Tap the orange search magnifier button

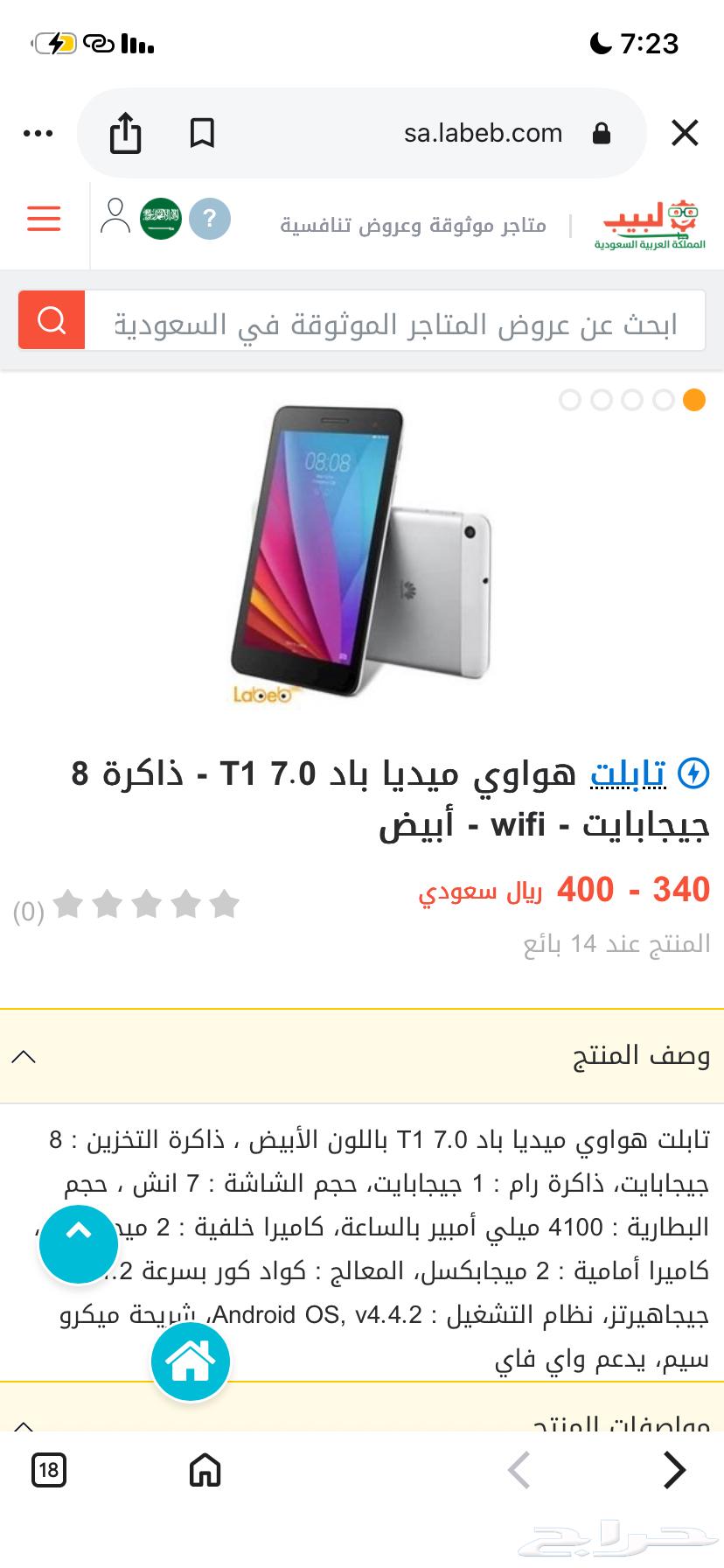(x=51, y=320)
